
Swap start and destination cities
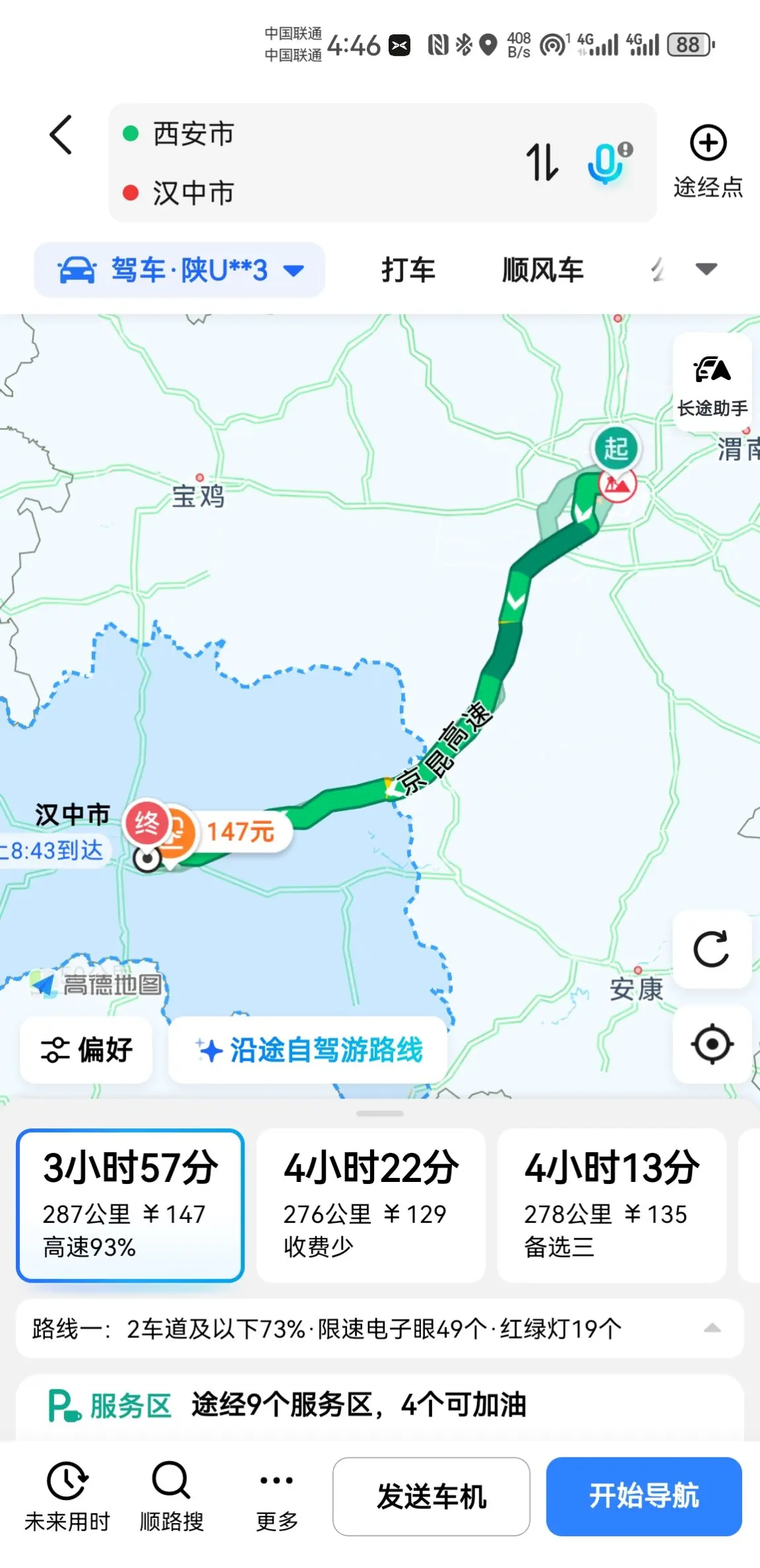point(542,162)
